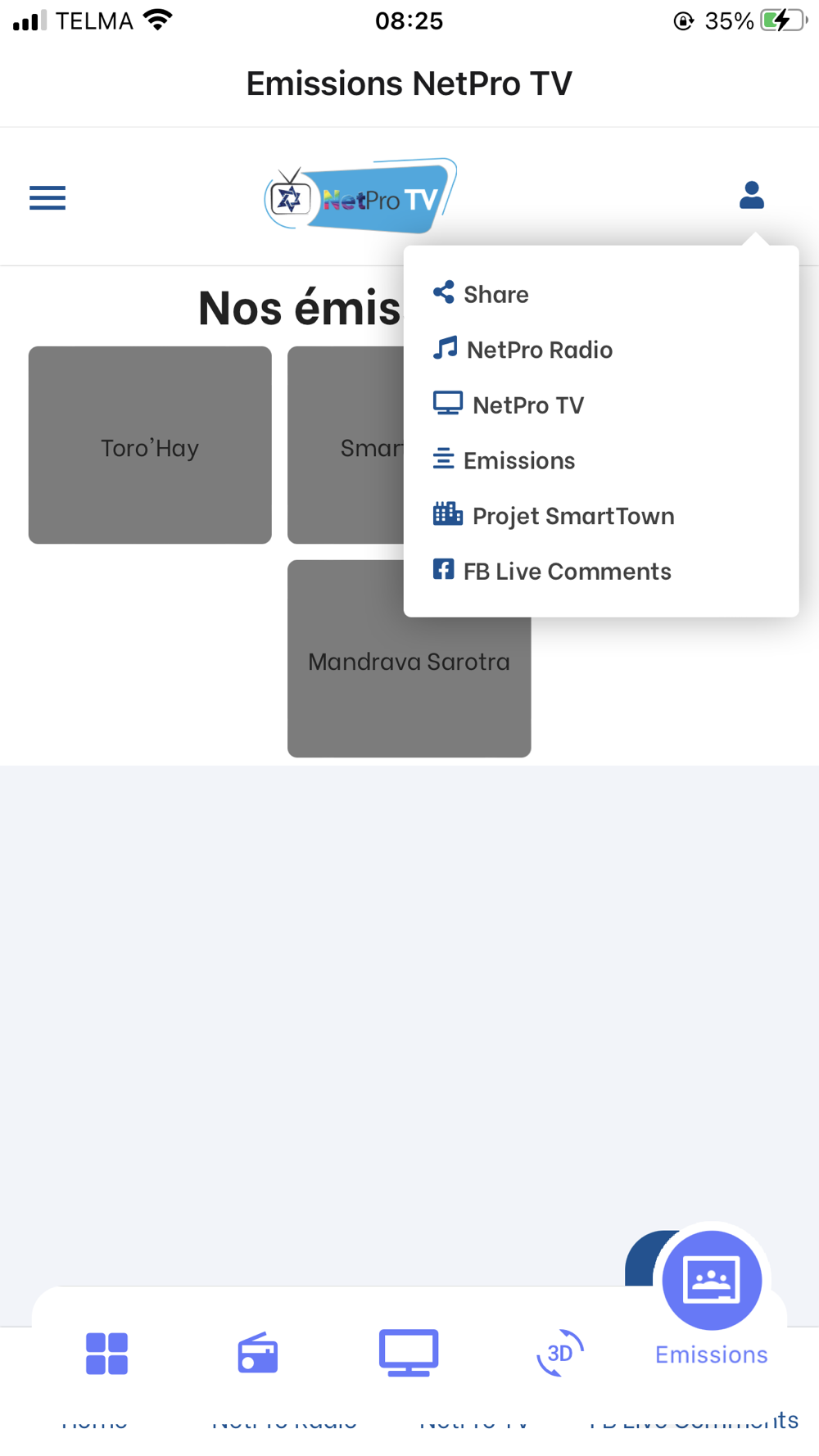Tap the user profile icon

[751, 196]
